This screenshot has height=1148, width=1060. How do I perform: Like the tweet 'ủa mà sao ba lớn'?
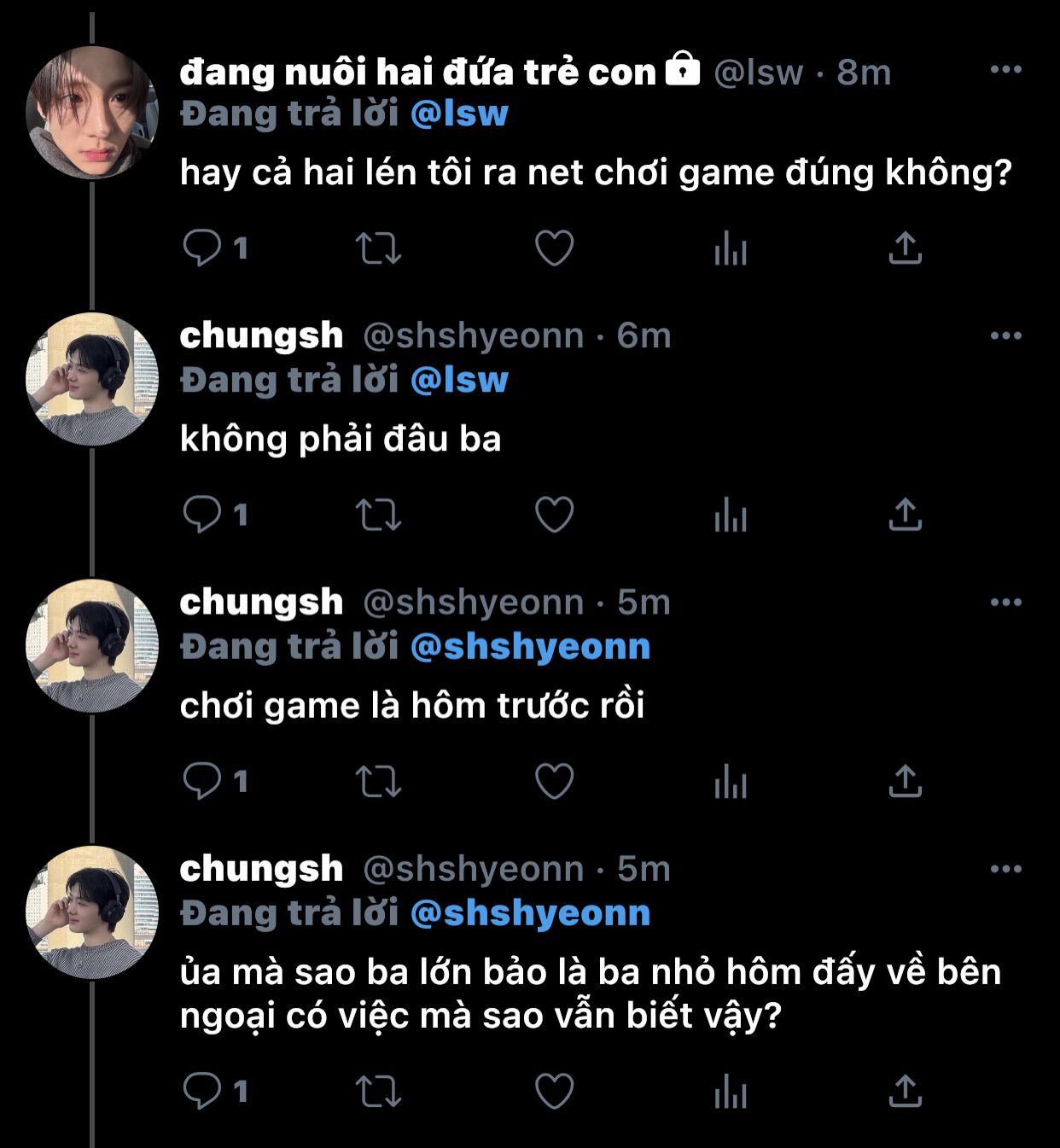point(554,1091)
